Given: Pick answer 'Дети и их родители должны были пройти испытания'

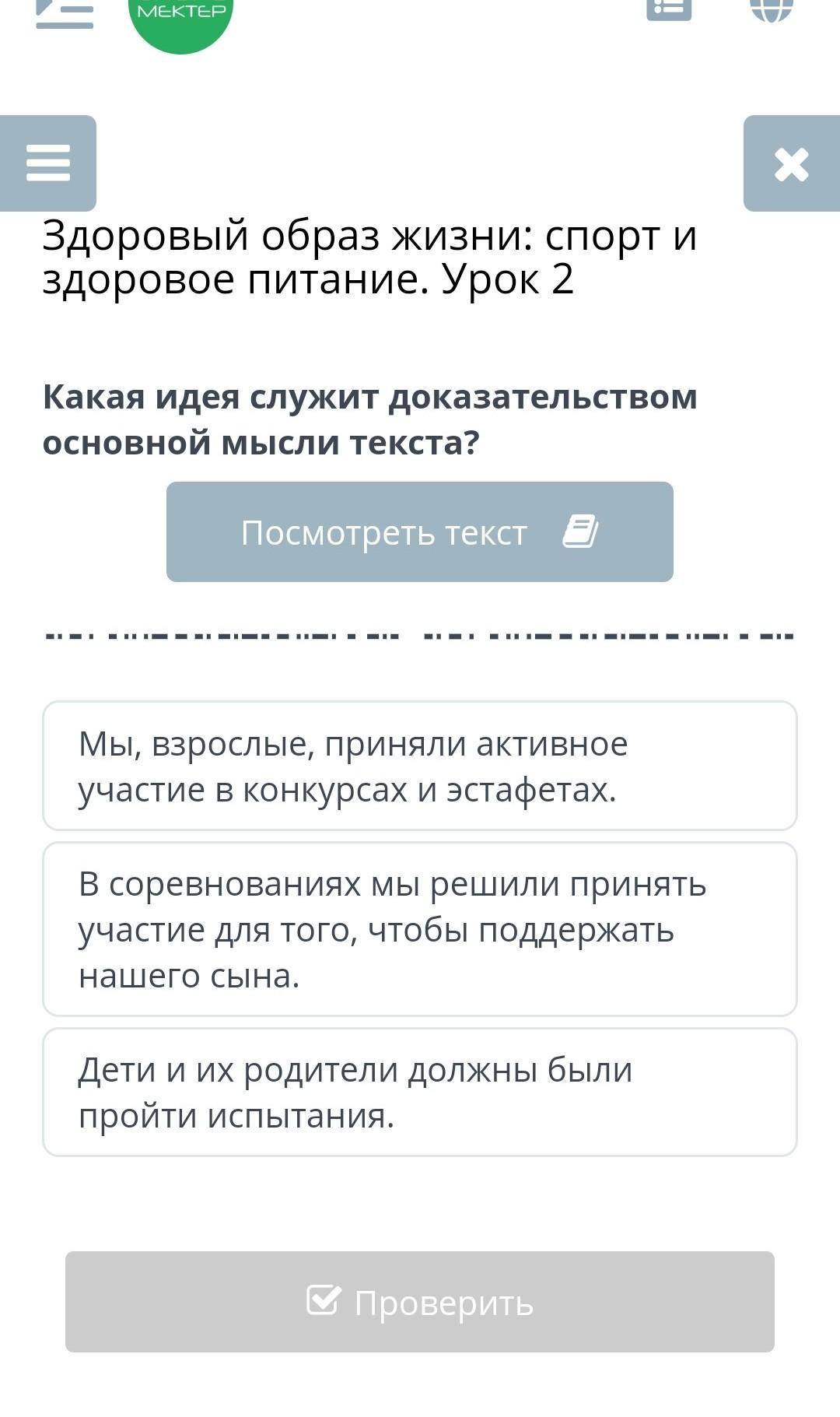Looking at the screenshot, I should (419, 1092).
